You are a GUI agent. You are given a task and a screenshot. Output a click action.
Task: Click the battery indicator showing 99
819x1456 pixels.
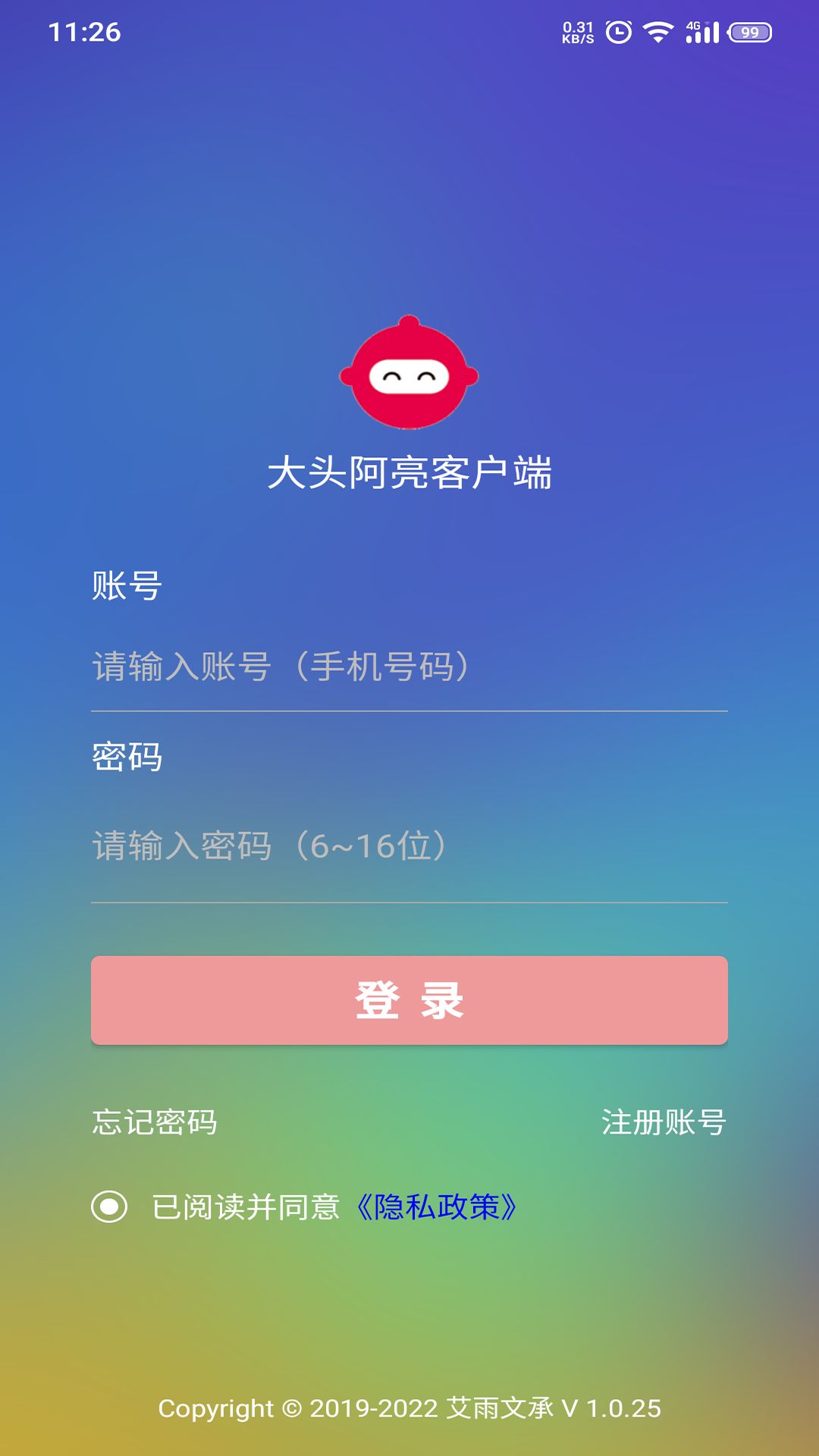(749, 33)
